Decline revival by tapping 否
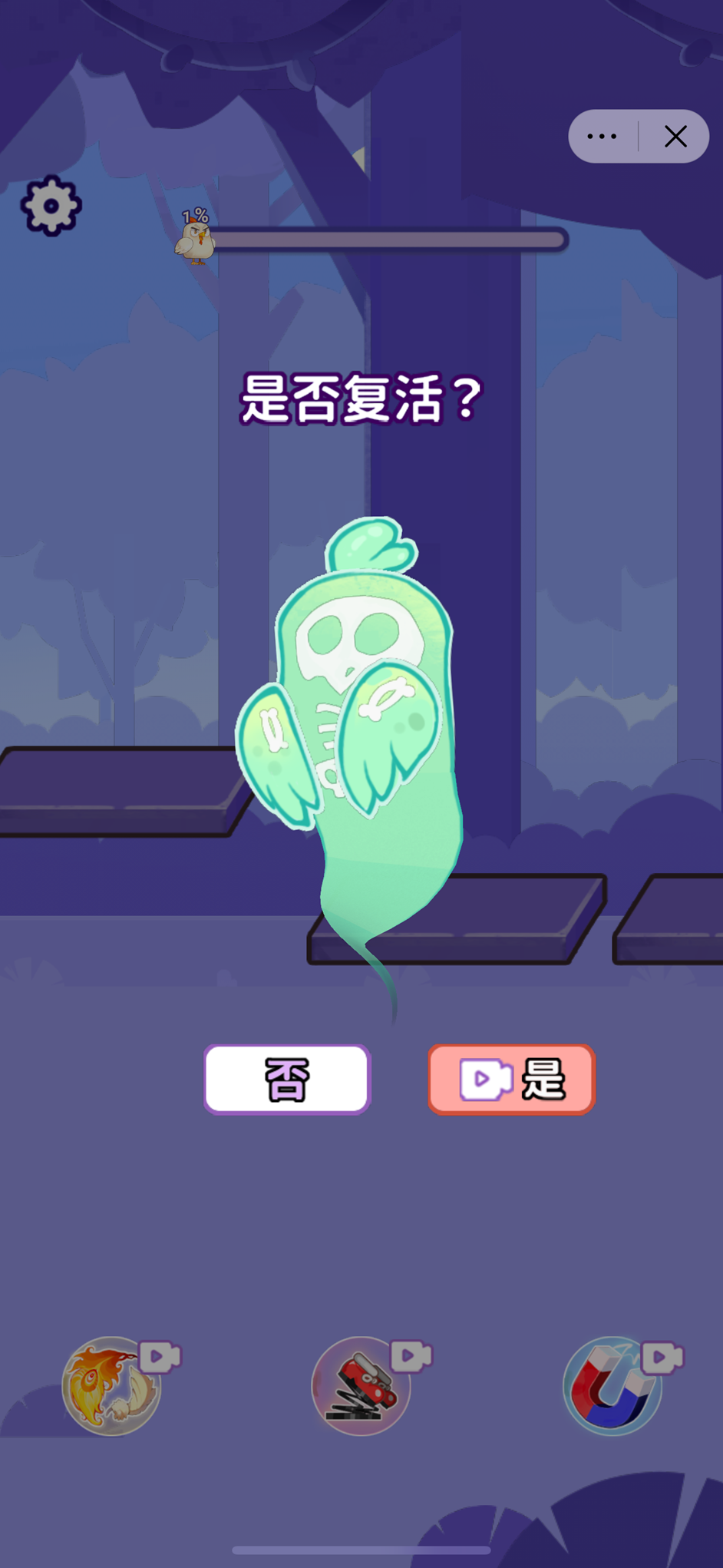723x1568 pixels. (x=287, y=1079)
